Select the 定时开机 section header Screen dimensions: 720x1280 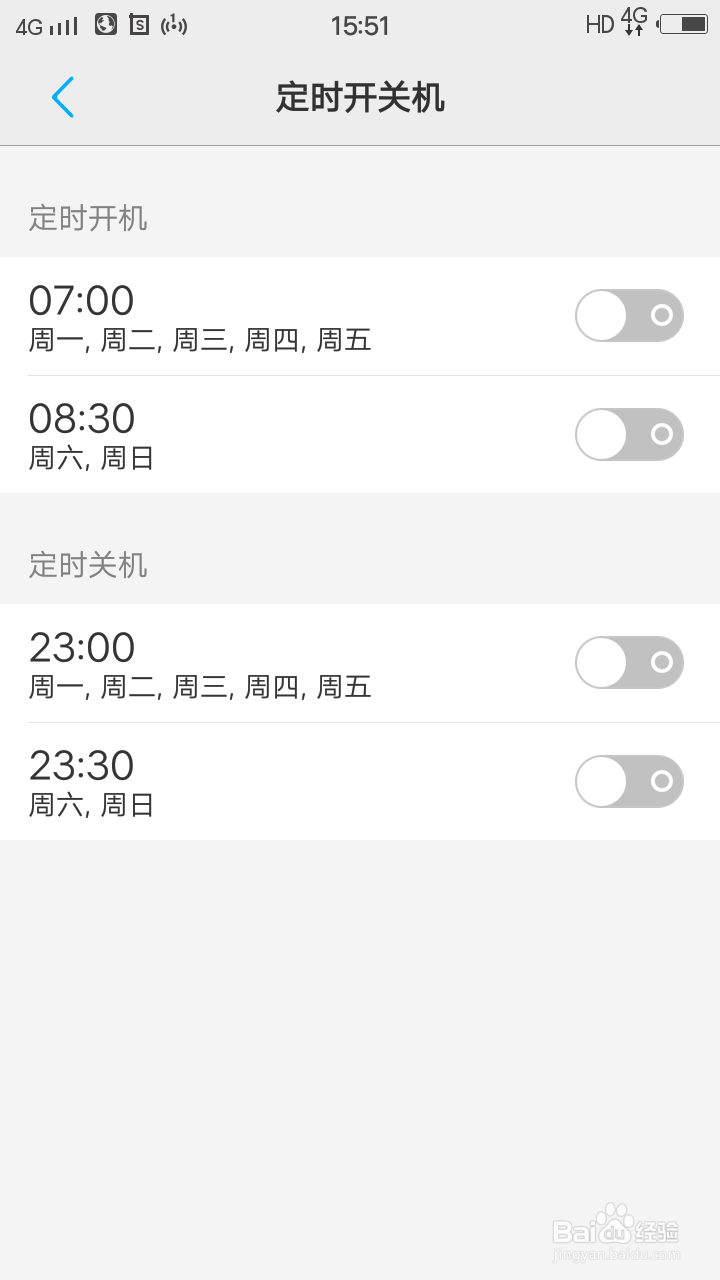[x=87, y=218]
